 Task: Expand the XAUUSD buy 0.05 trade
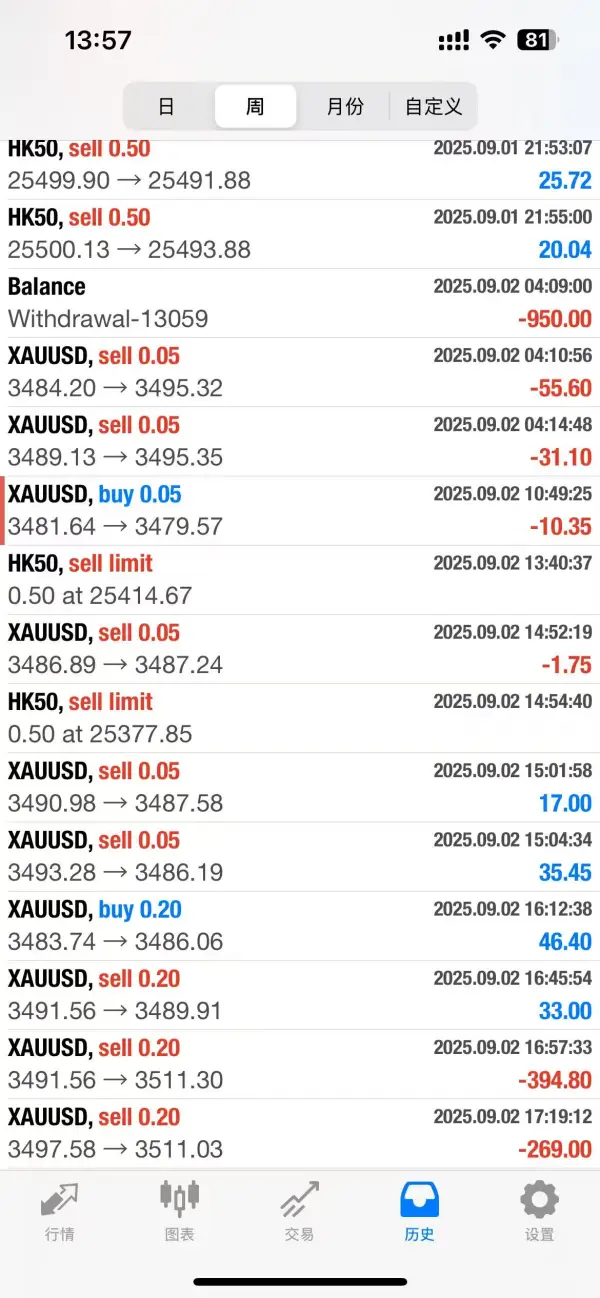300,511
